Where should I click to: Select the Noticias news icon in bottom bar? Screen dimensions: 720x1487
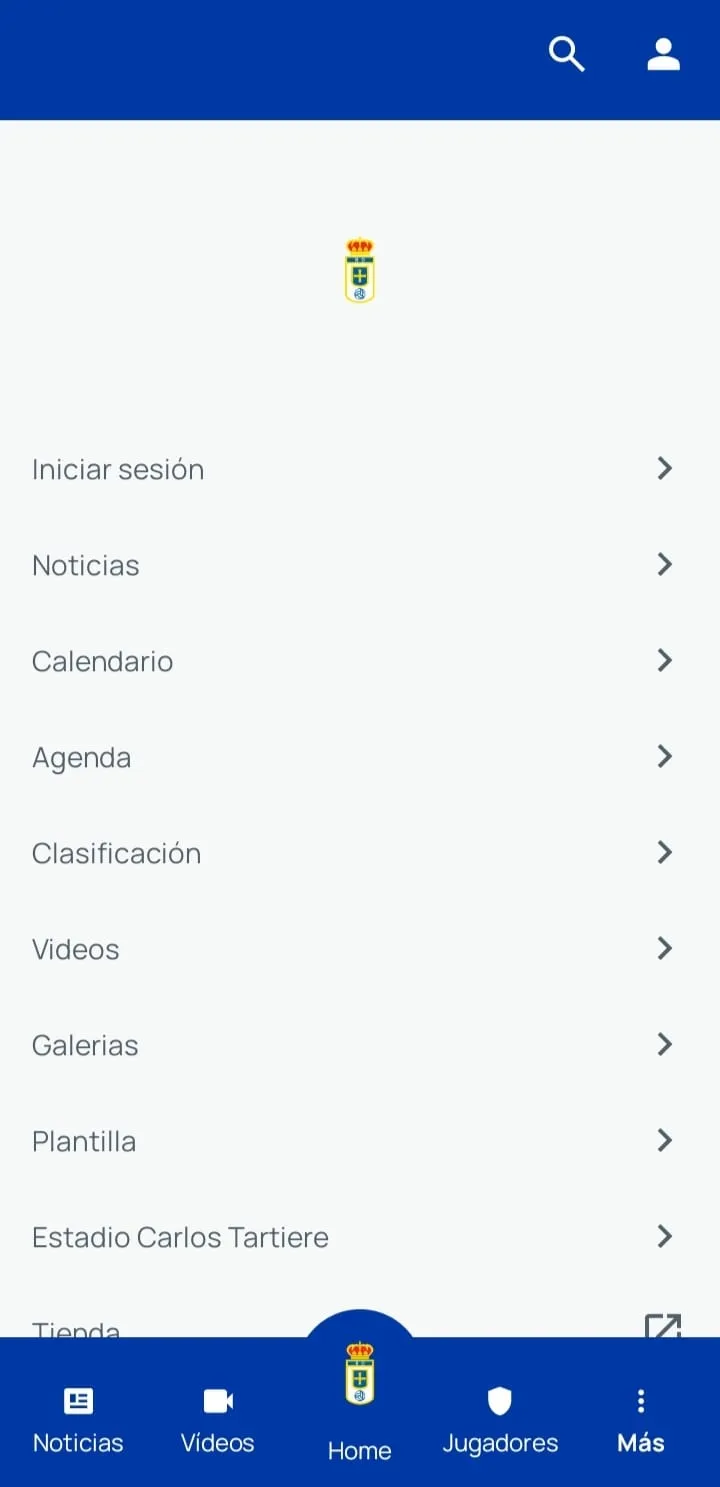coord(77,1400)
